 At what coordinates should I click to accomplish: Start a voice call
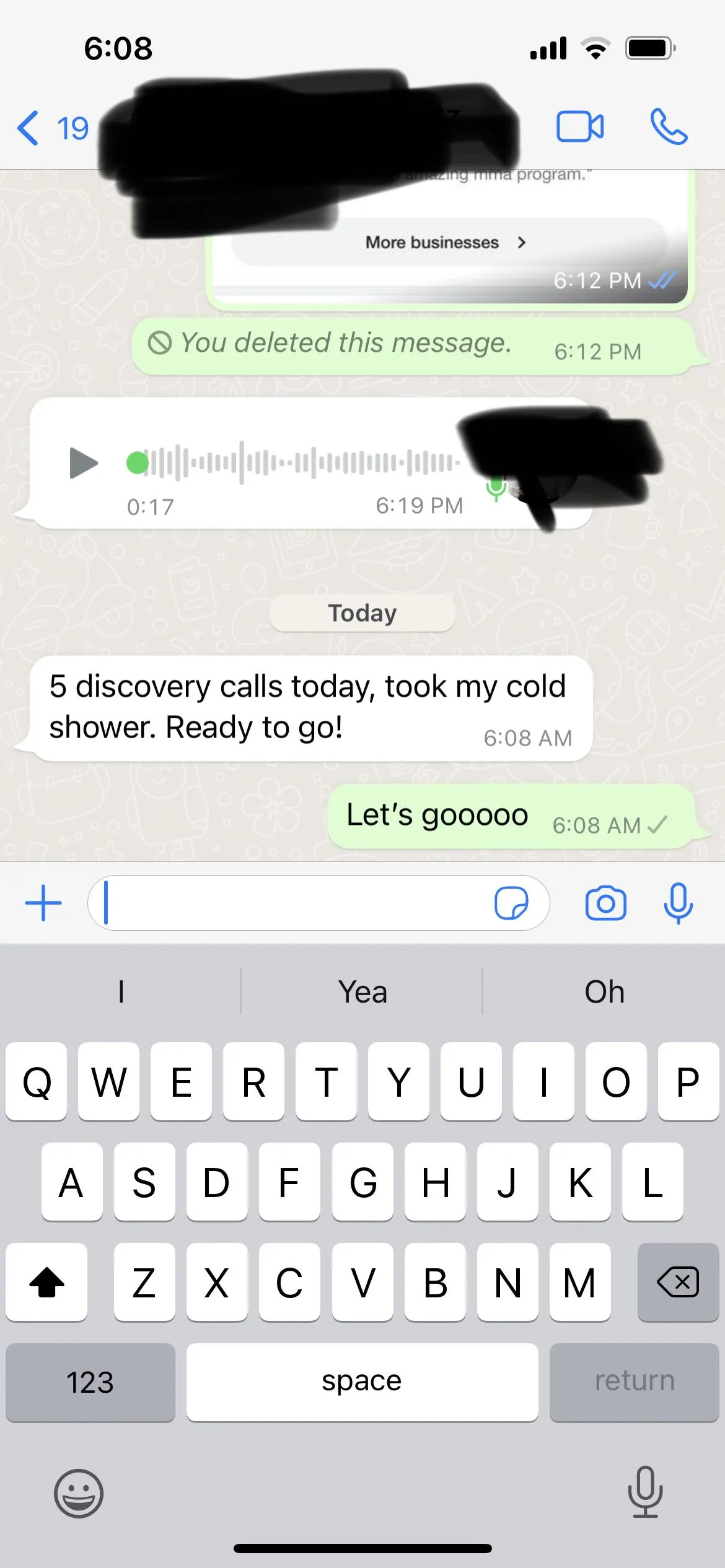[x=669, y=127]
